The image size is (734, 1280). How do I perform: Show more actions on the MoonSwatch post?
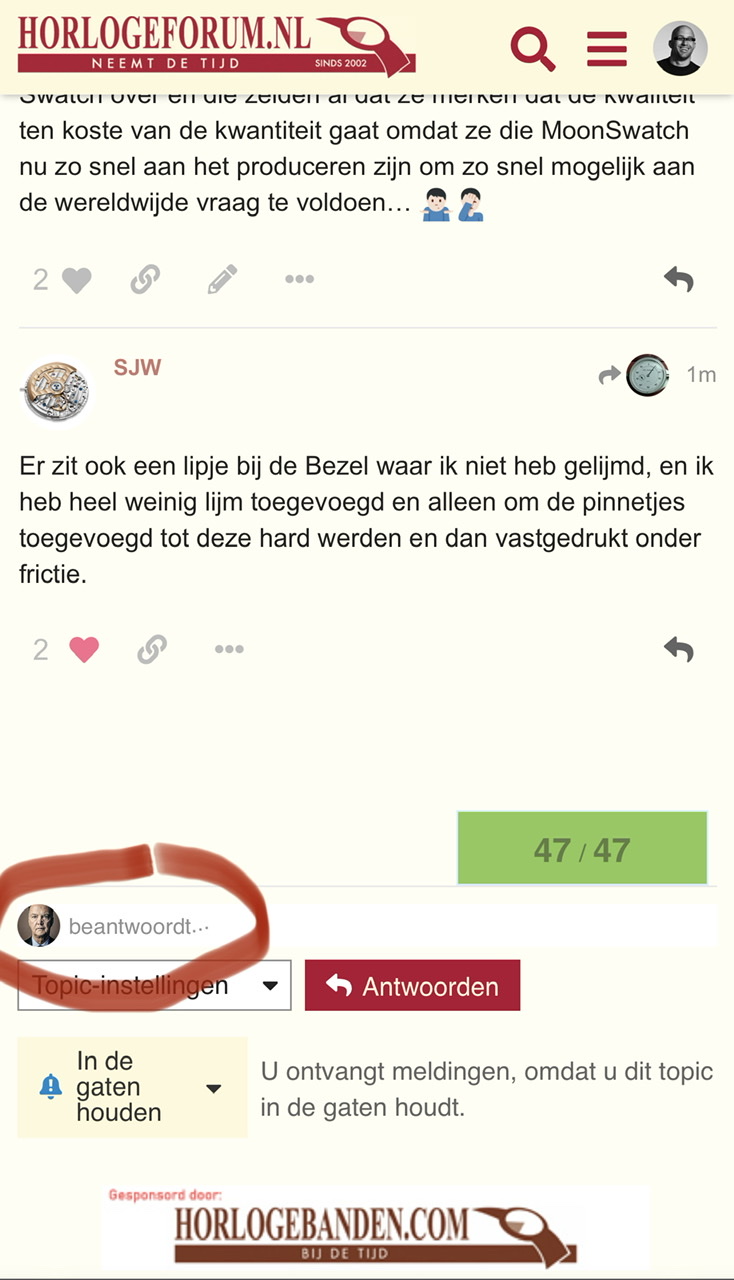coord(299,280)
